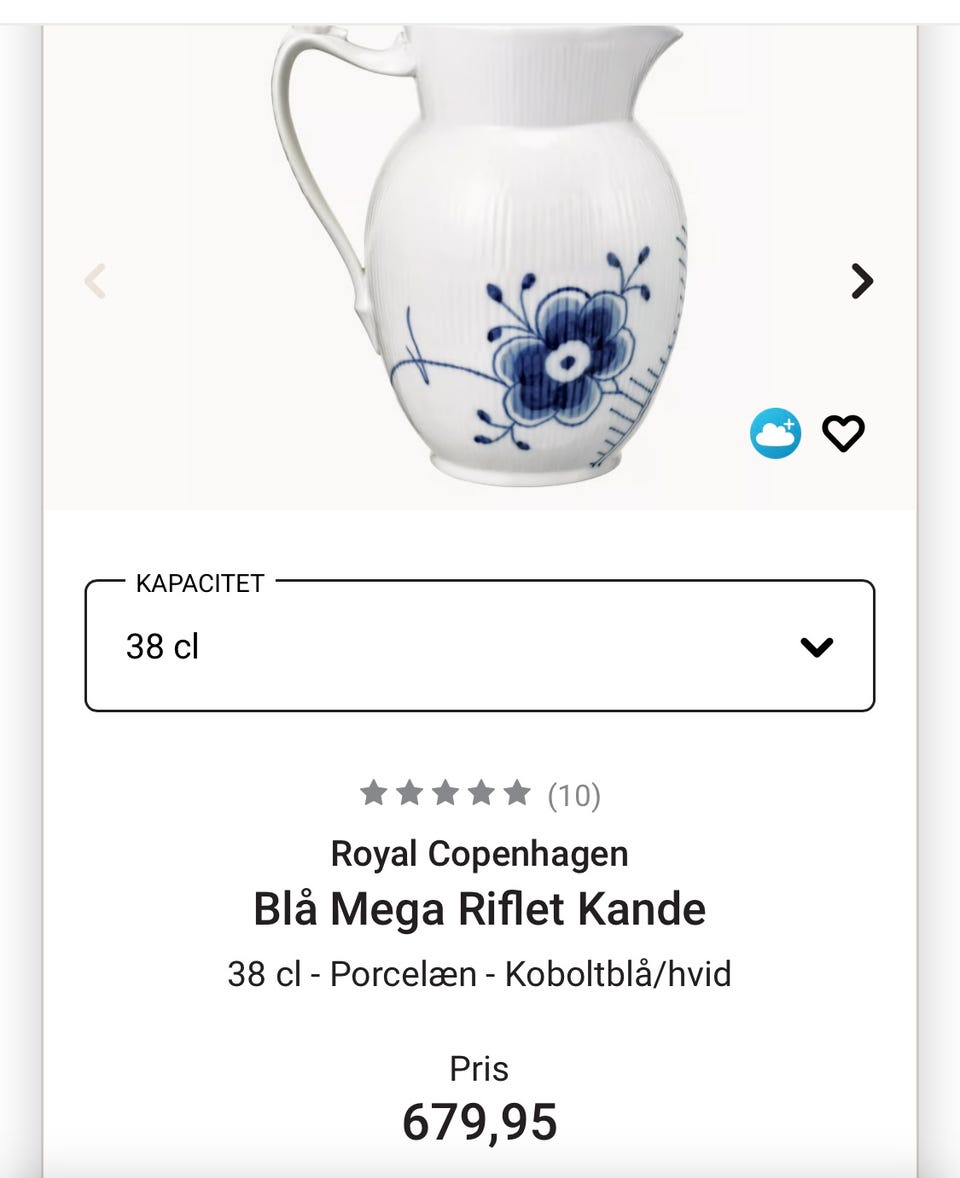Click the blue cloud-plus icon on product image

tap(774, 434)
